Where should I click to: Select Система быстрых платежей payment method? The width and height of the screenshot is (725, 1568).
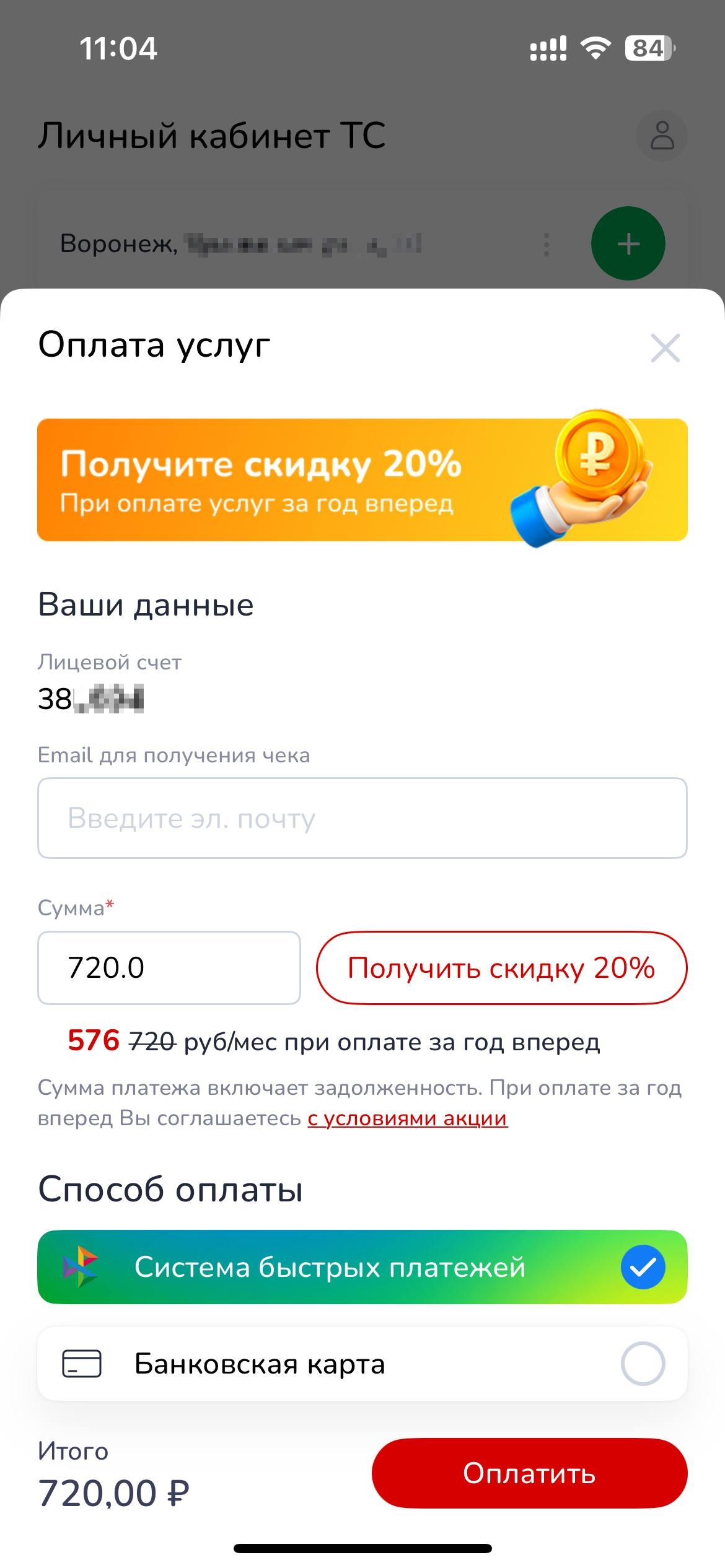click(x=362, y=1267)
